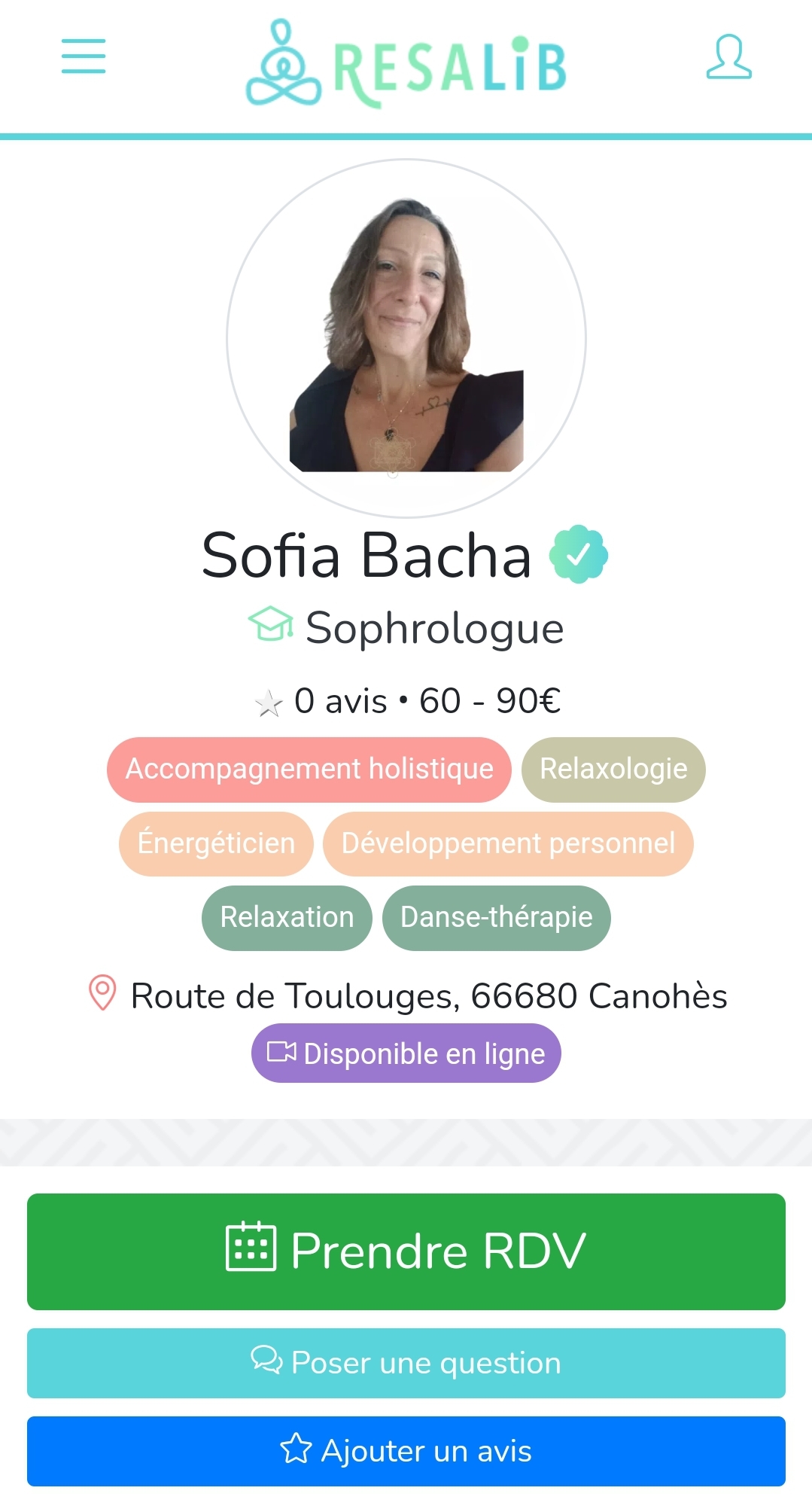812x1512 pixels.
Task: Click the Resalib lotus logo
Action: click(x=284, y=59)
